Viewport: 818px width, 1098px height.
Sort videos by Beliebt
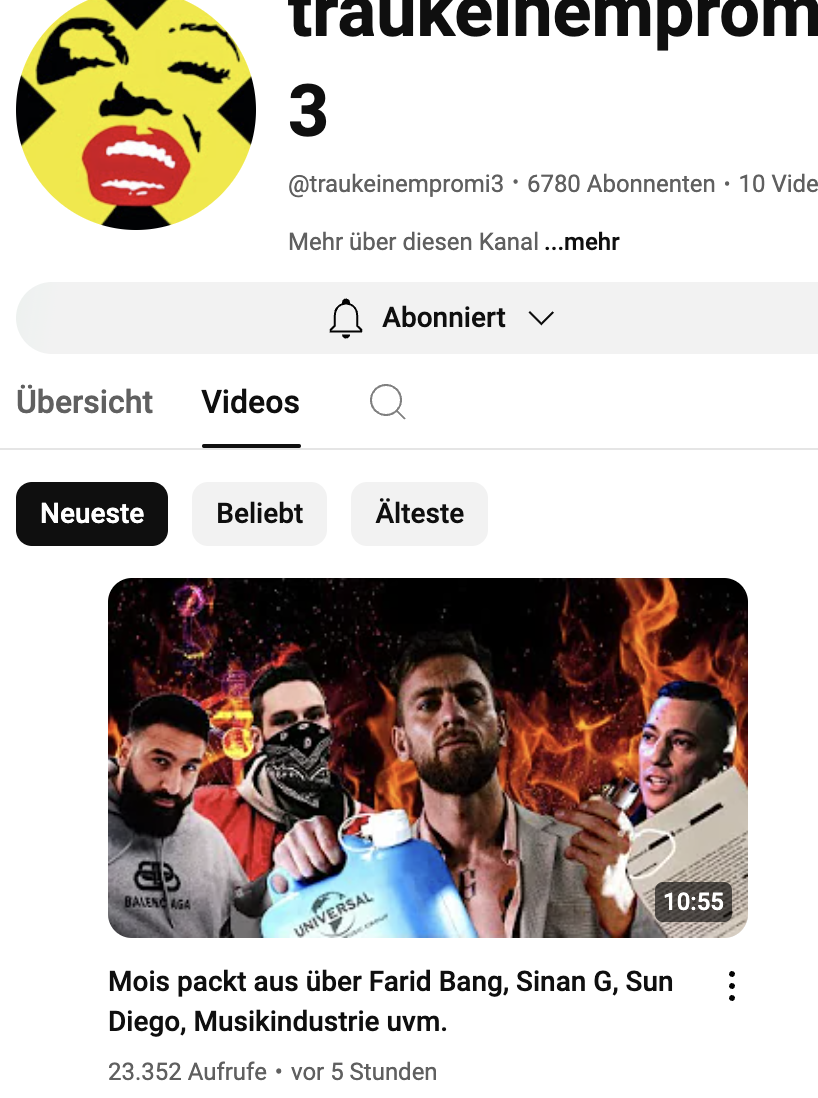click(x=260, y=514)
